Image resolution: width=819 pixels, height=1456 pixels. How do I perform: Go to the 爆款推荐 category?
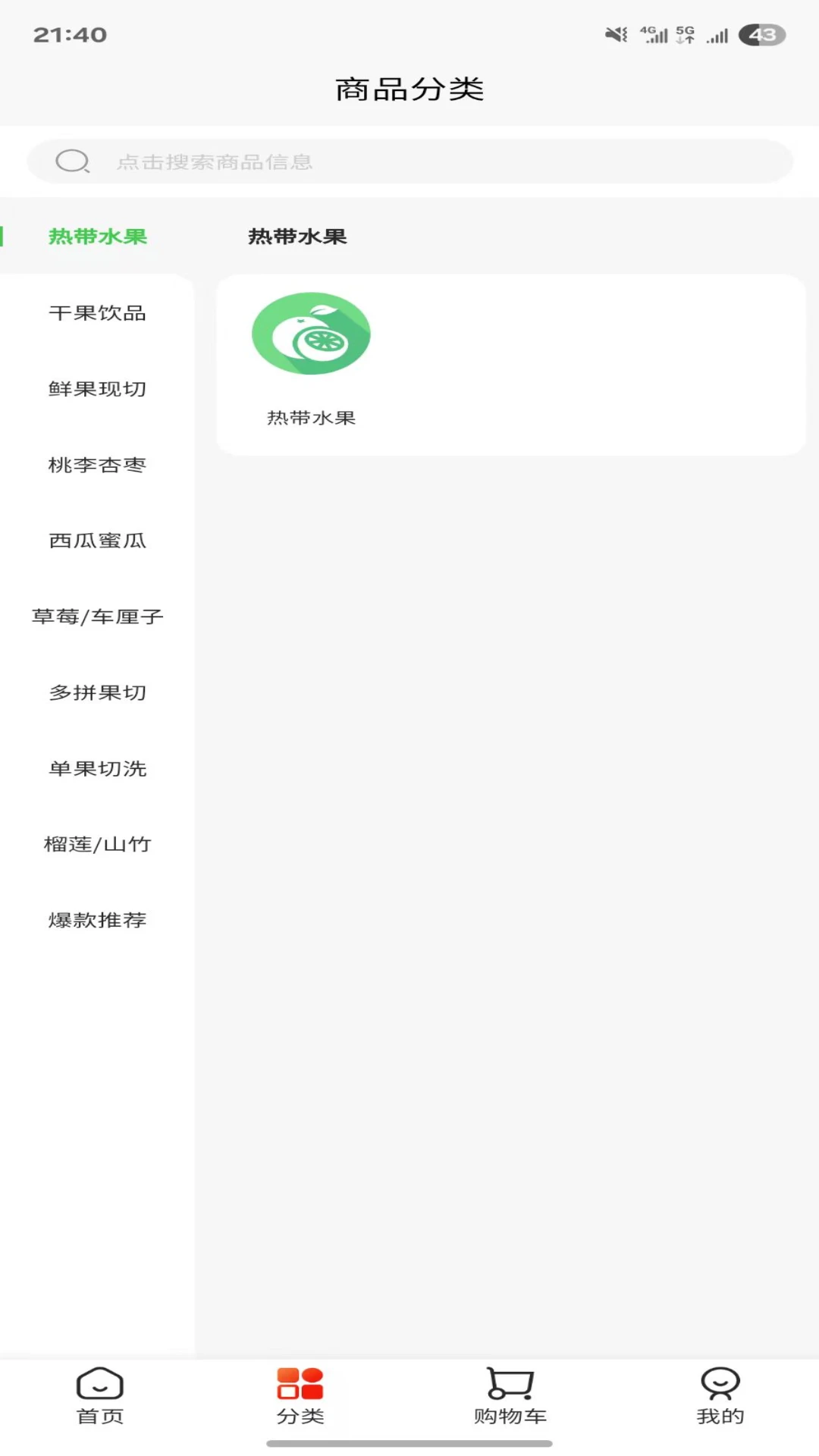[97, 920]
